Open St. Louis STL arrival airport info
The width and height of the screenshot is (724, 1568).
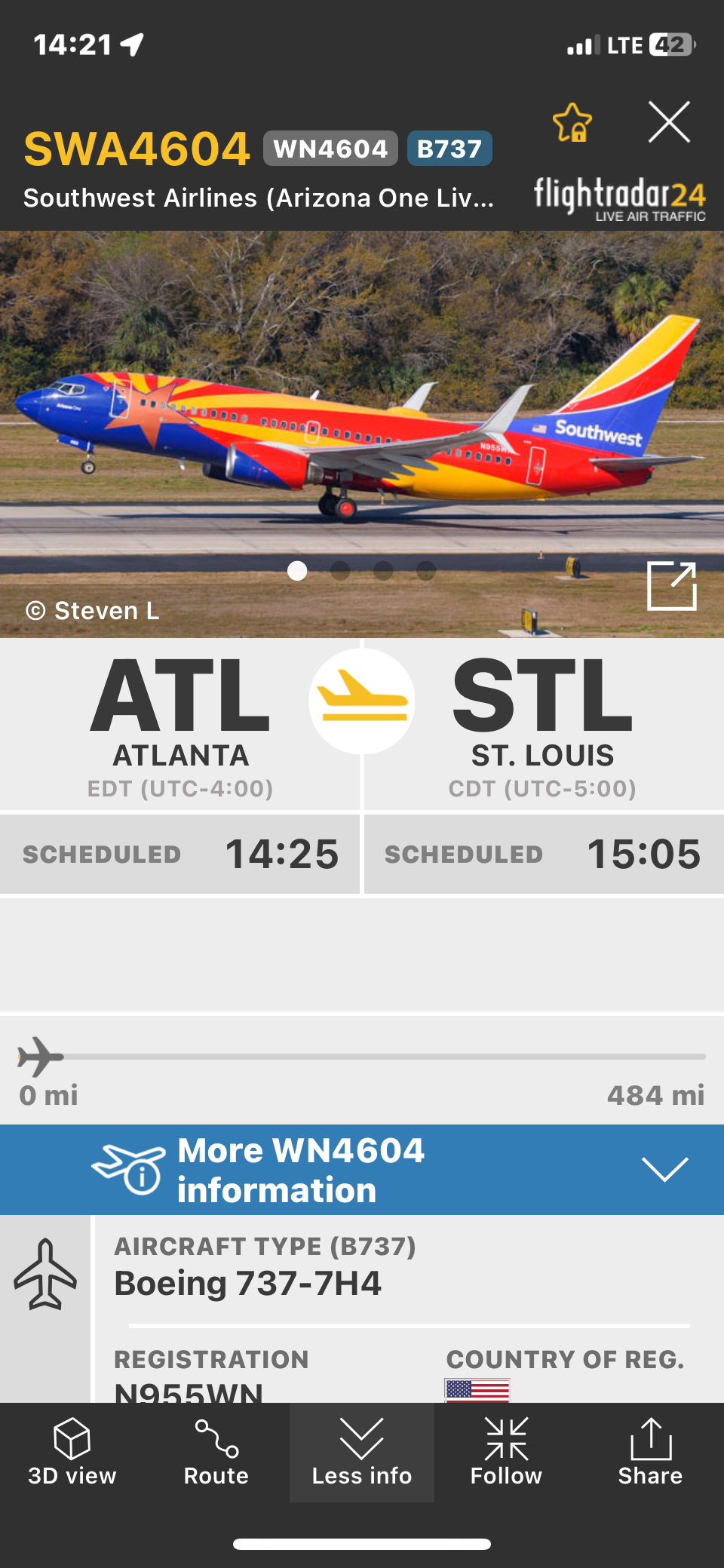coord(542,724)
